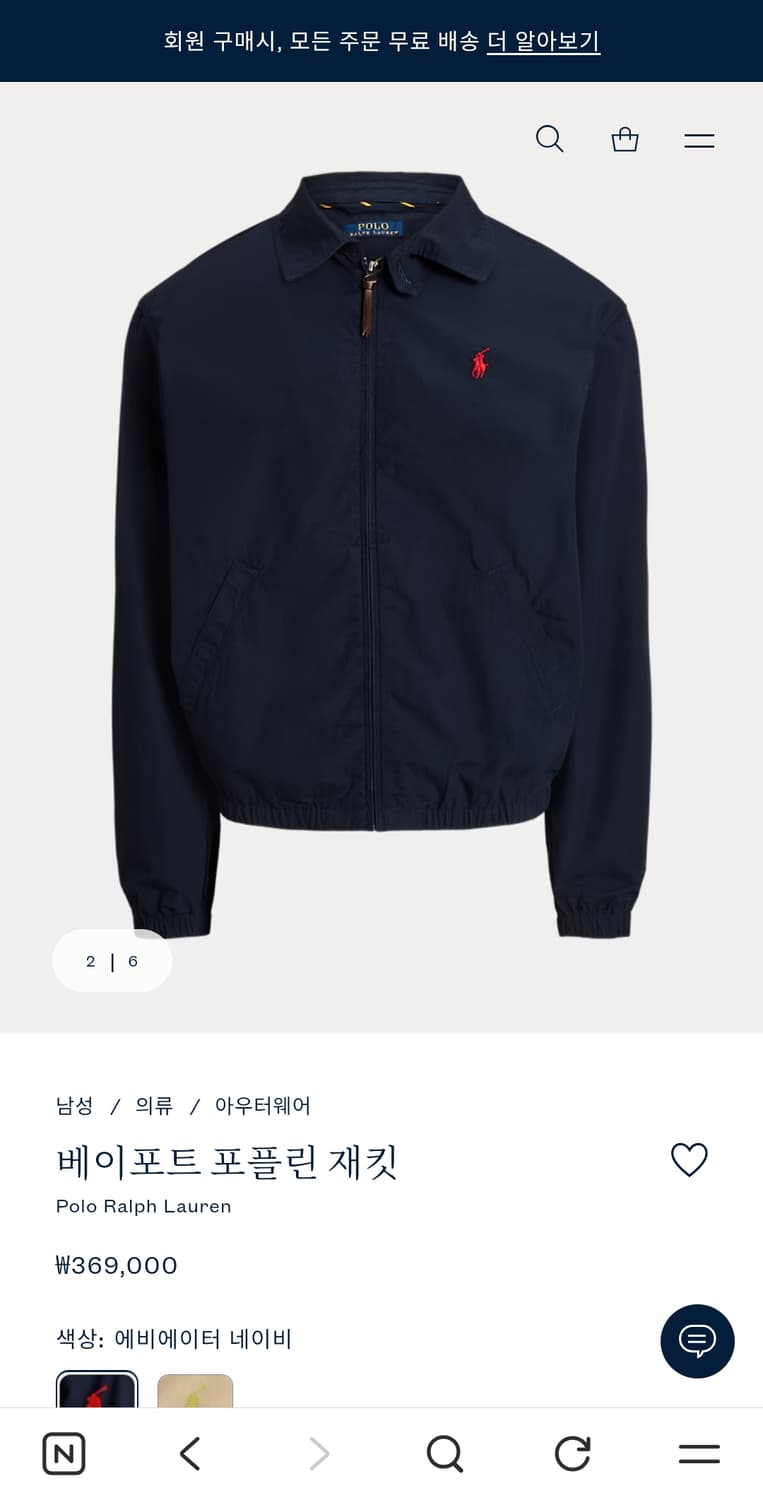763x1500 pixels.
Task: Open the 남성 breadcrumb category
Action: (x=73, y=1106)
